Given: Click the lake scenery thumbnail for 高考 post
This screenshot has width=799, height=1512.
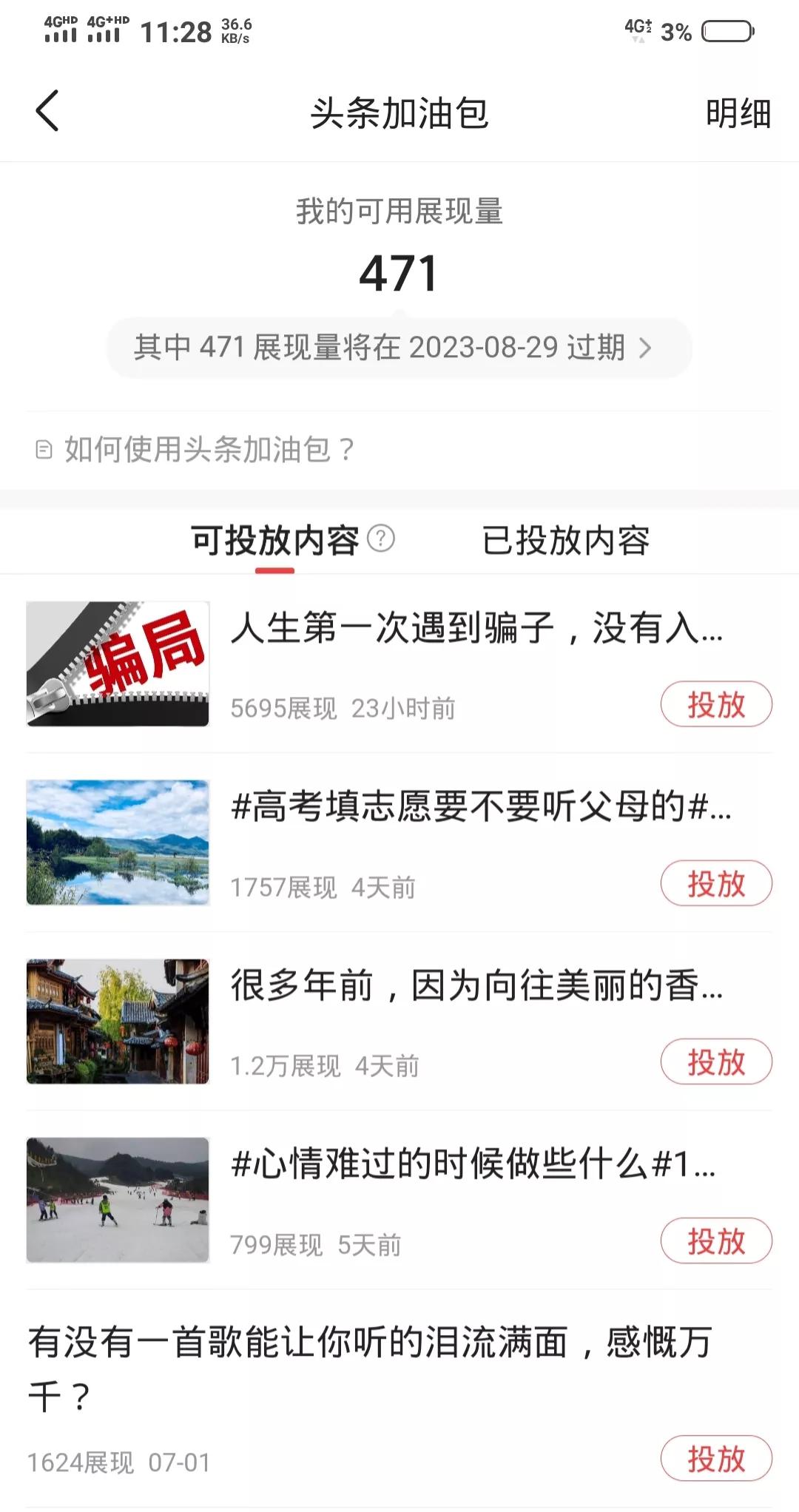Looking at the screenshot, I should pos(118,841).
